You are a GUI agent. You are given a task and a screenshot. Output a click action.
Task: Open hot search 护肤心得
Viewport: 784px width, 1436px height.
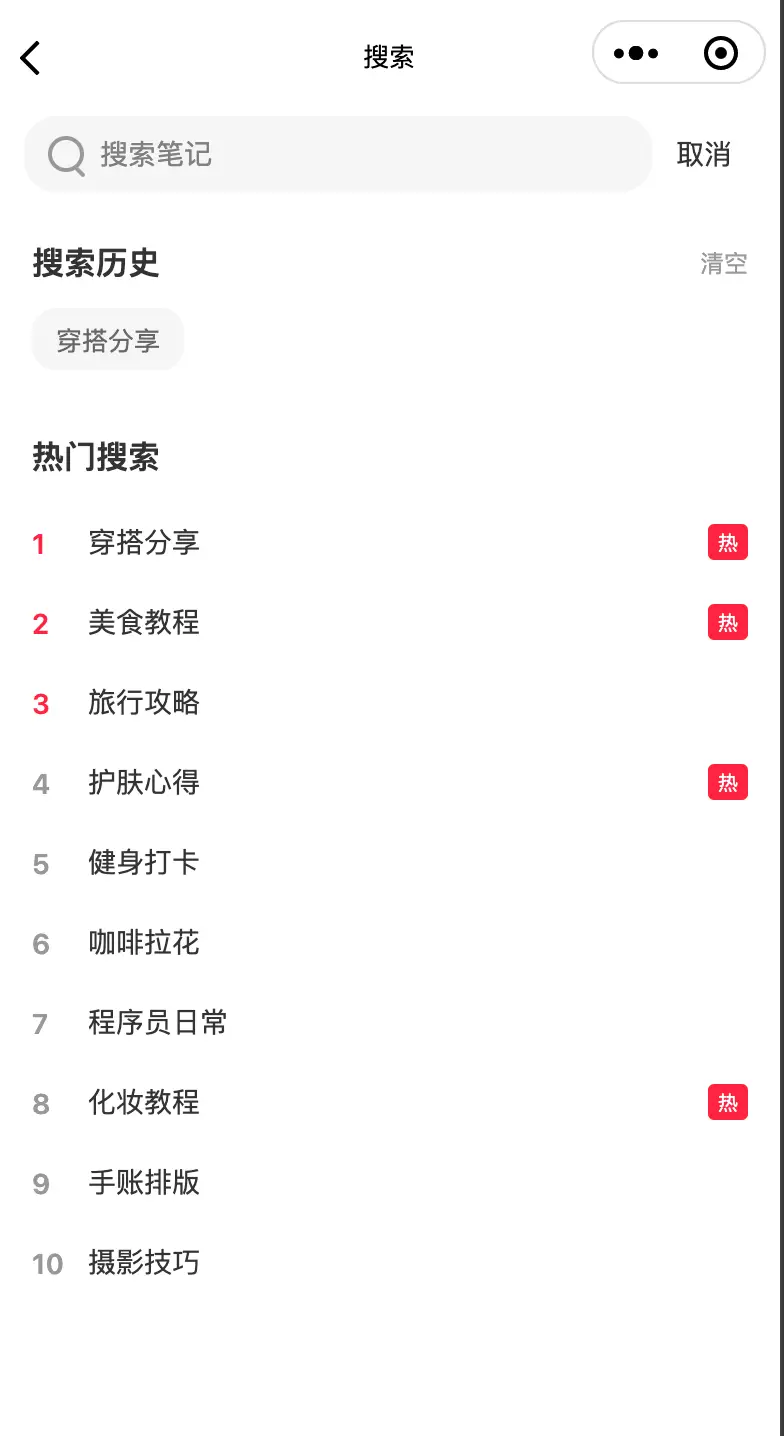(144, 782)
